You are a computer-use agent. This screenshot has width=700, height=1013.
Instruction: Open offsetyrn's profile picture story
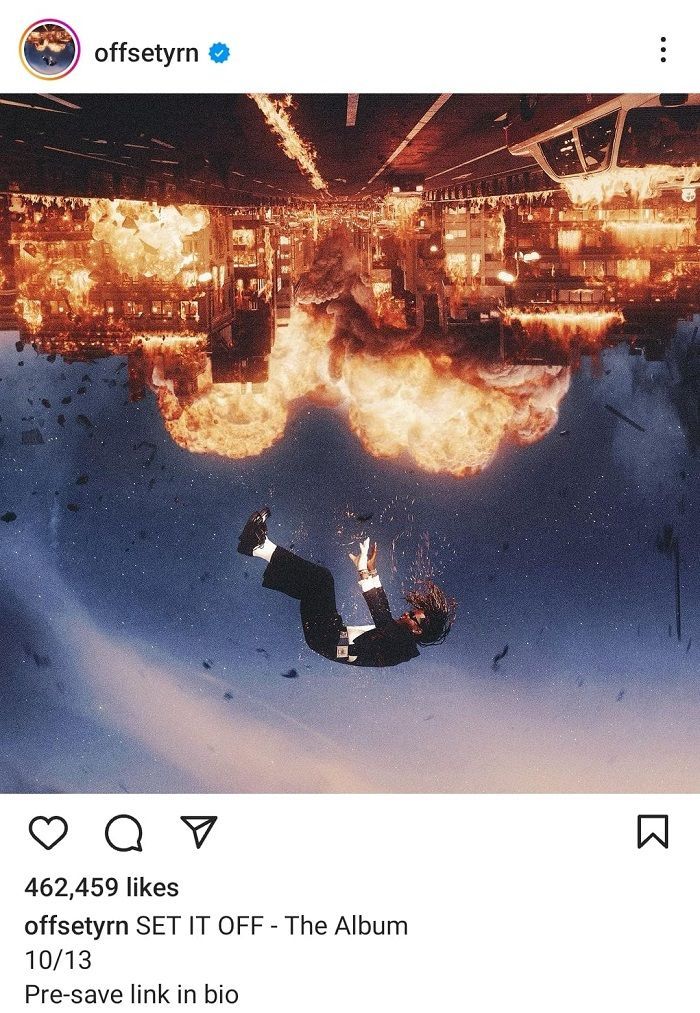coord(49,50)
